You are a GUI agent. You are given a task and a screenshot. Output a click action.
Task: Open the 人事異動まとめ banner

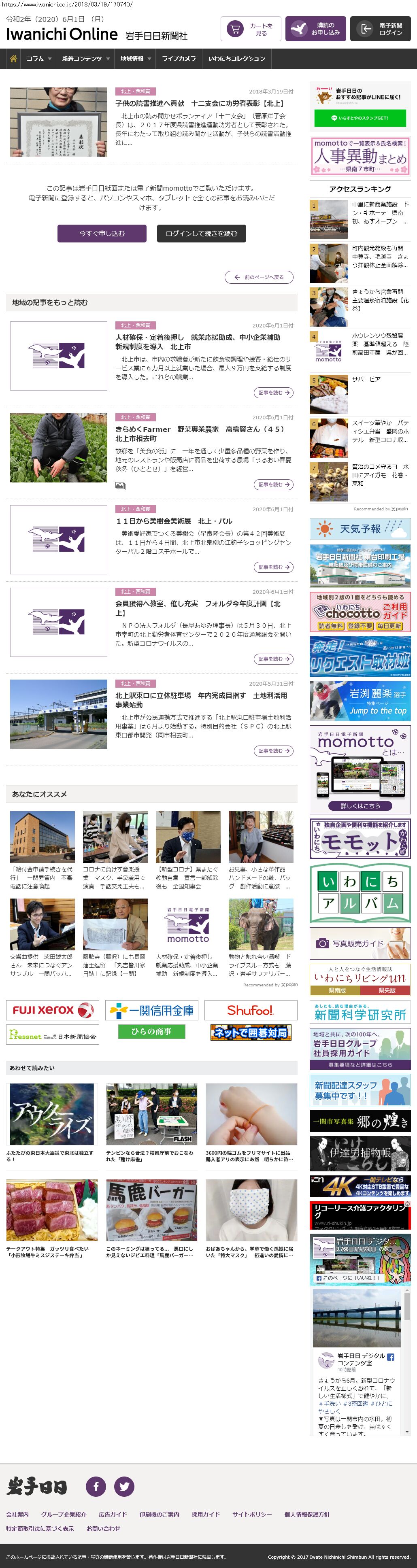(x=360, y=156)
